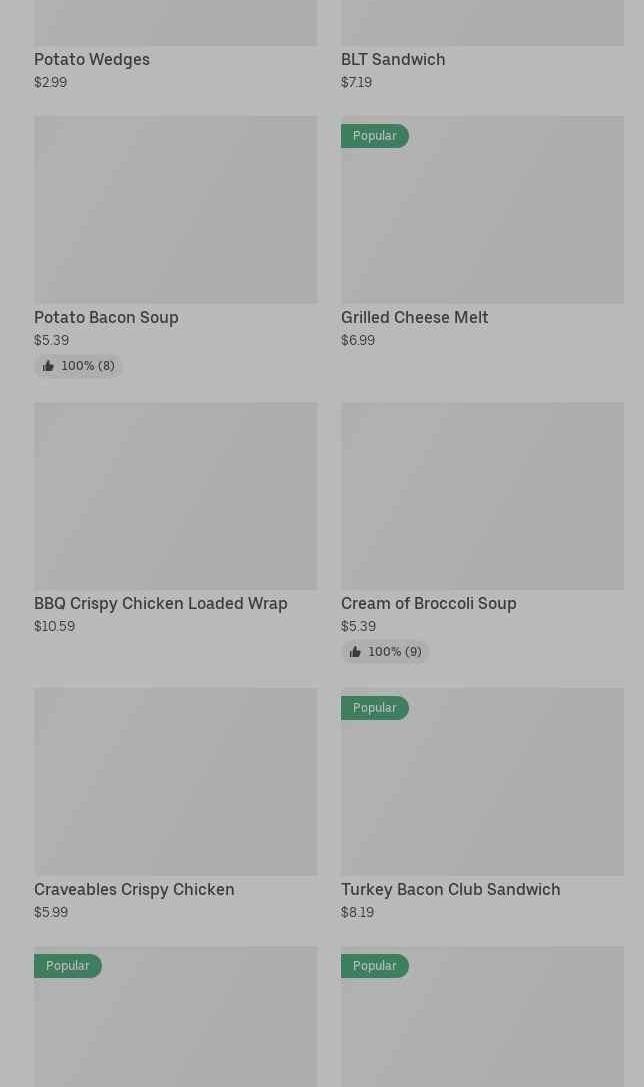Open the BLT Sandwich item
The width and height of the screenshot is (644, 1087).
click(x=482, y=45)
